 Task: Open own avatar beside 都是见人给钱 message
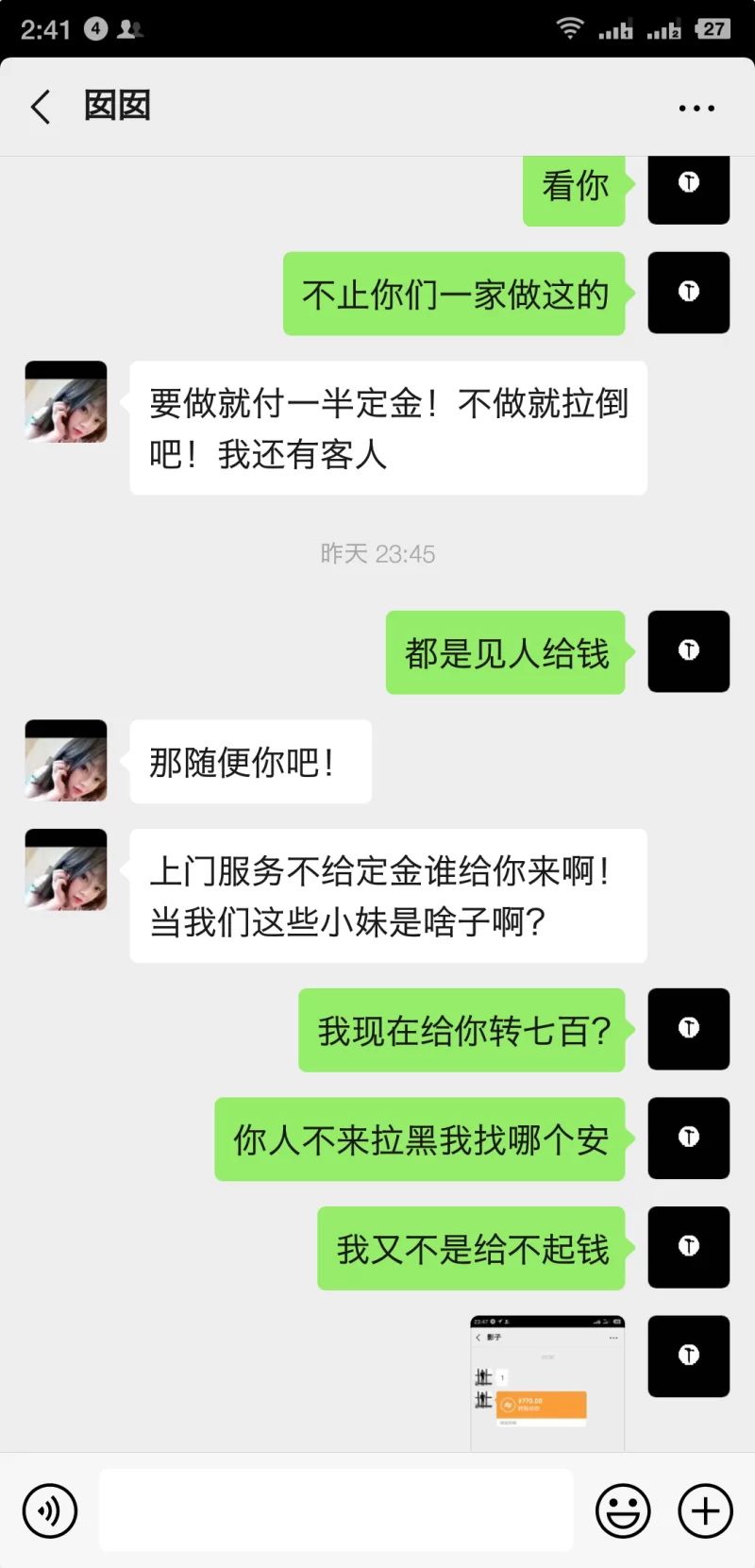(x=688, y=651)
